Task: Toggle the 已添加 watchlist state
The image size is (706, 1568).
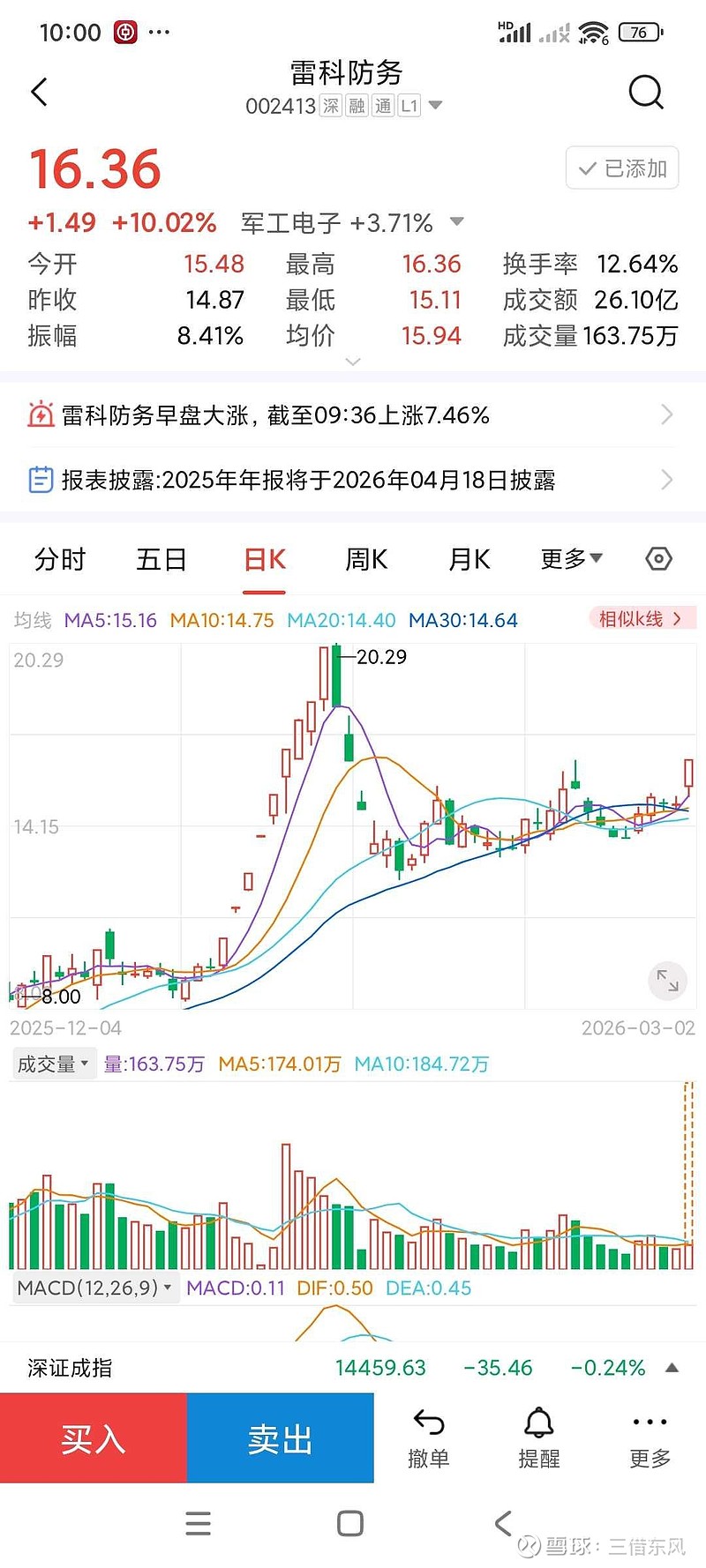Action: pos(621,168)
